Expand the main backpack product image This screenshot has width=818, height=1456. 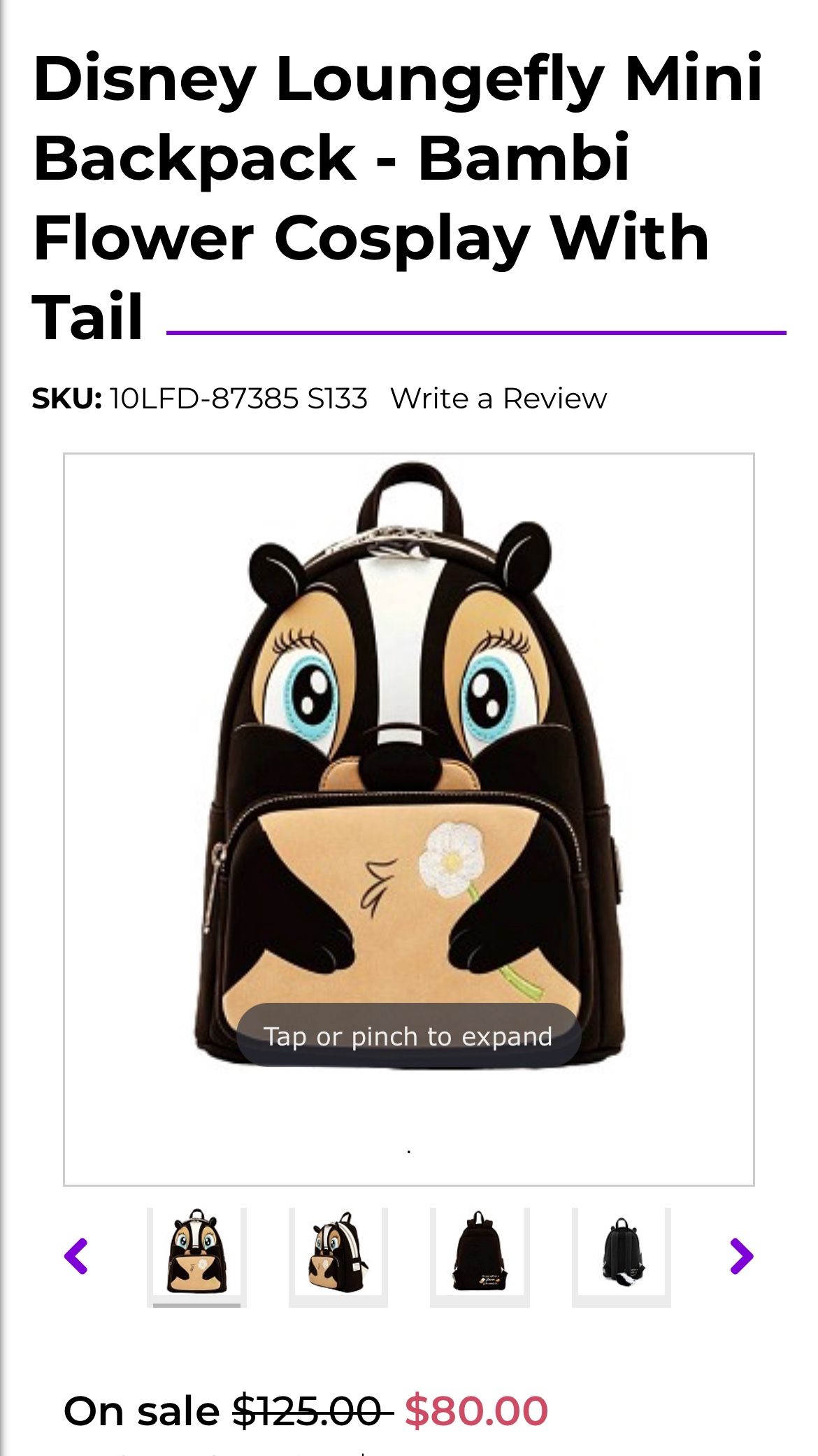tap(409, 819)
